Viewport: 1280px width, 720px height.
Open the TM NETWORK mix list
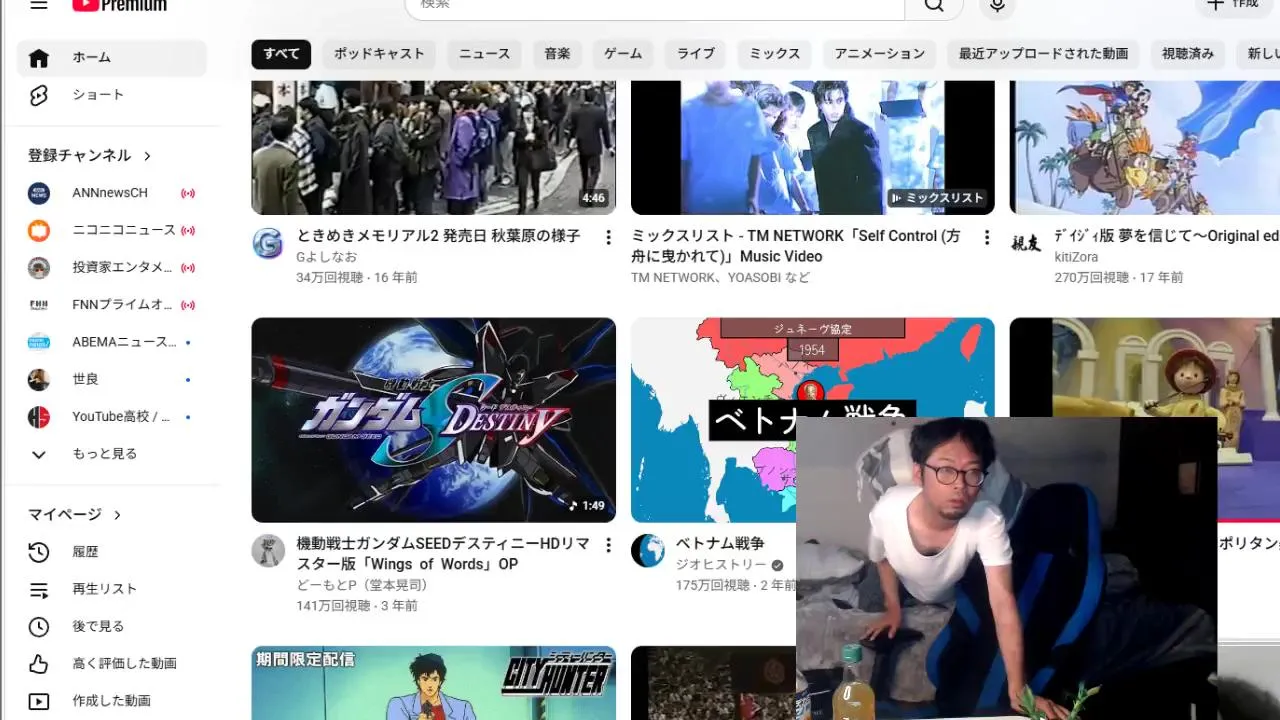(812, 147)
